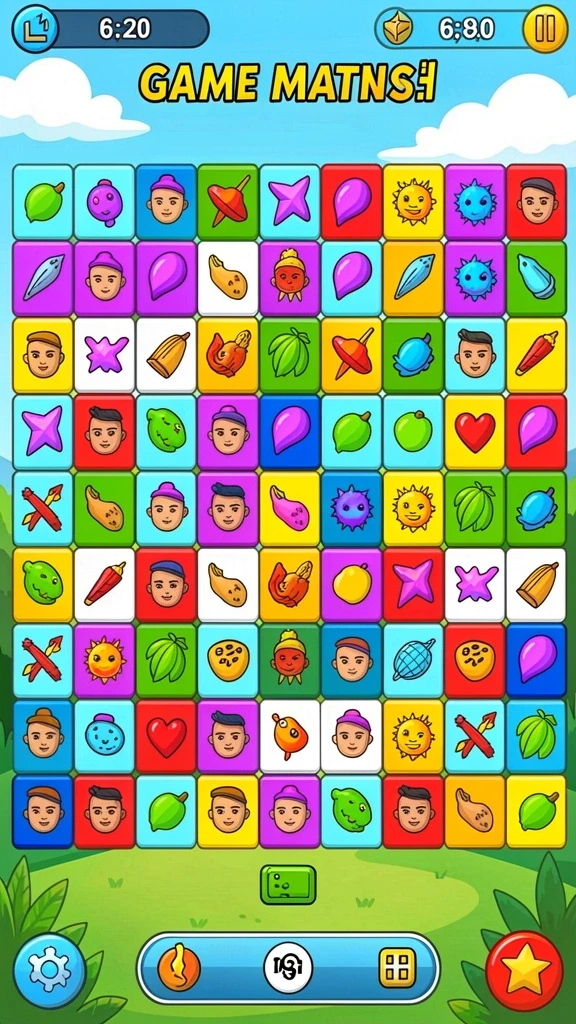Screen dimensions: 576x1024
Task: Pick the yellow lemon on purple tile
Action: [351, 584]
